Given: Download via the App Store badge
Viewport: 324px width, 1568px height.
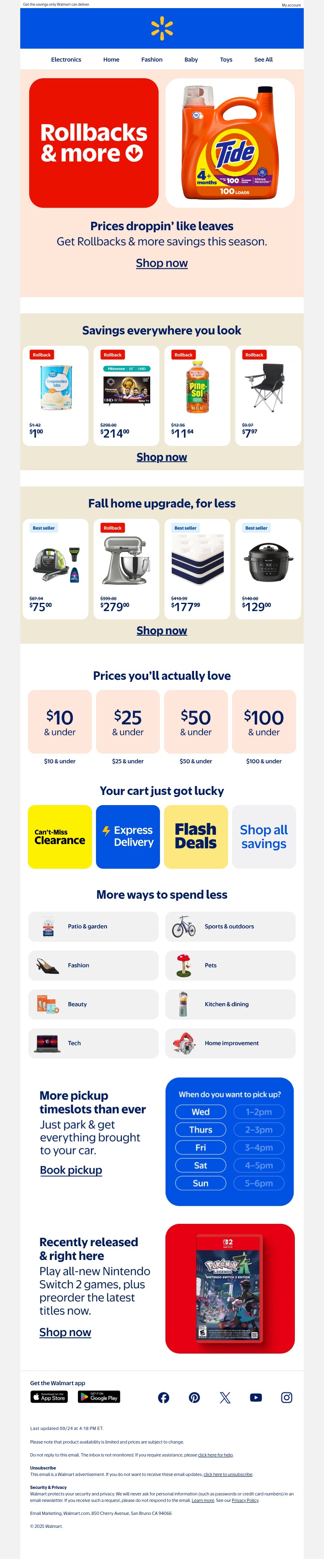Looking at the screenshot, I should click(x=49, y=1397).
